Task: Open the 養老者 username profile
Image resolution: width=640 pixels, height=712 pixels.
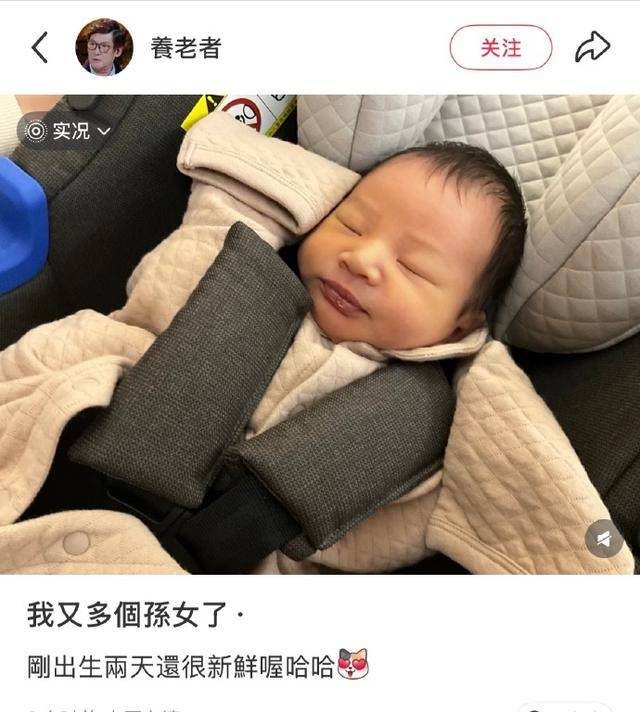Action: pos(186,47)
